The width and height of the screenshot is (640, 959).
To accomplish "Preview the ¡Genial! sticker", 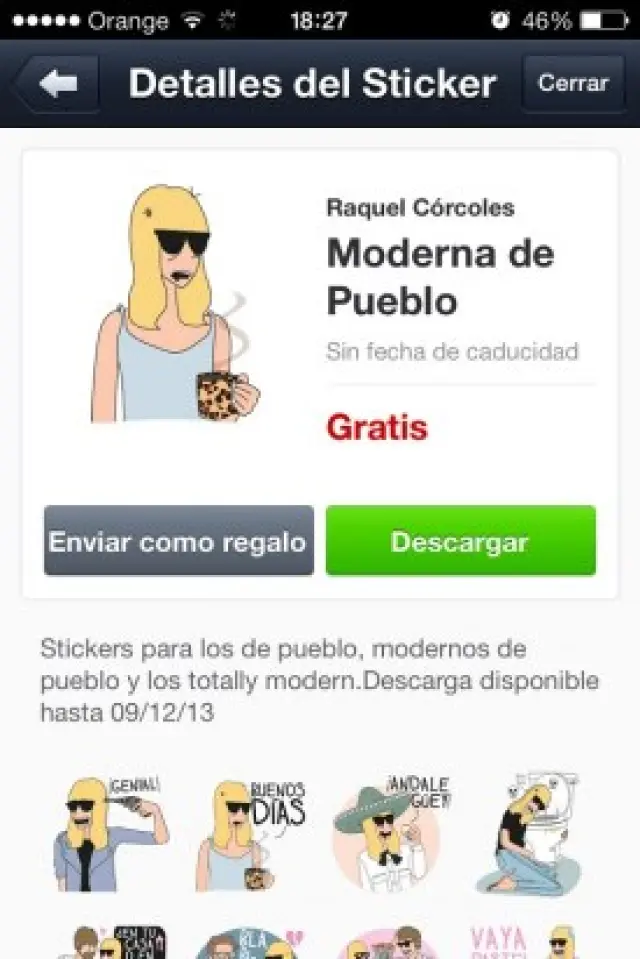I will [x=107, y=832].
